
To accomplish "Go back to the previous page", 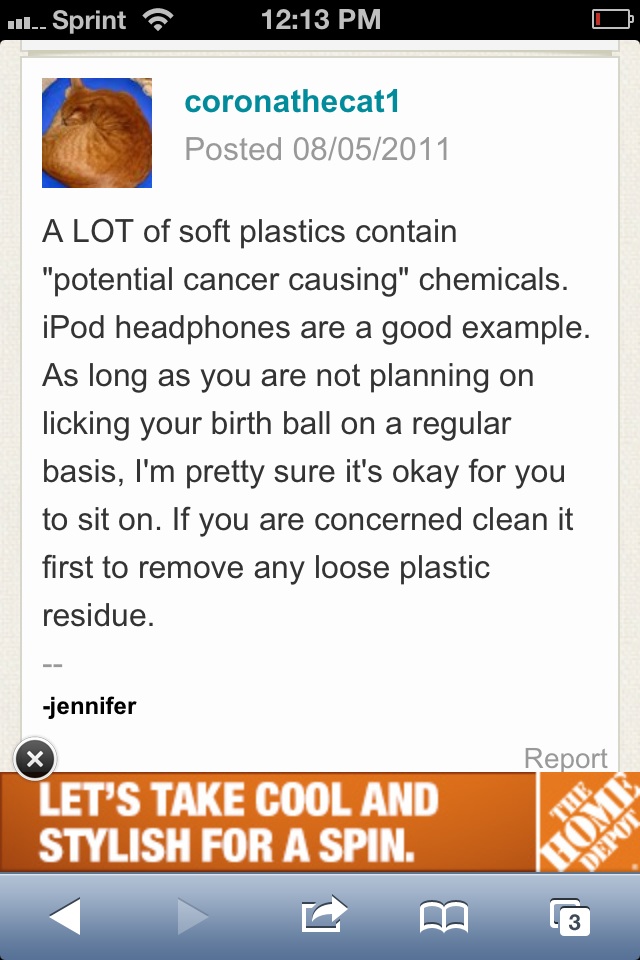I will tap(65, 916).
